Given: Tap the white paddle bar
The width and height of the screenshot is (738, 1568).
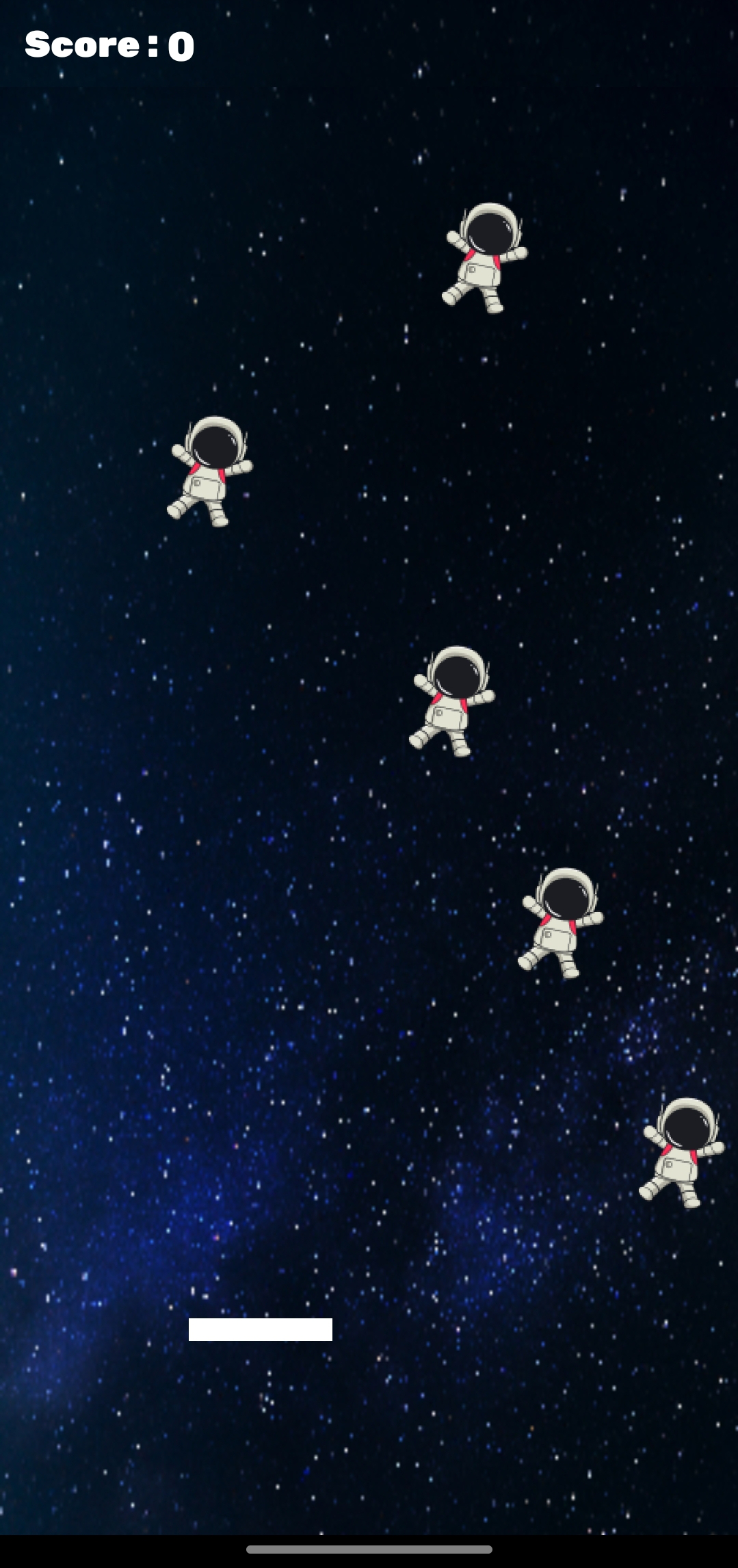Looking at the screenshot, I should point(261,1329).
